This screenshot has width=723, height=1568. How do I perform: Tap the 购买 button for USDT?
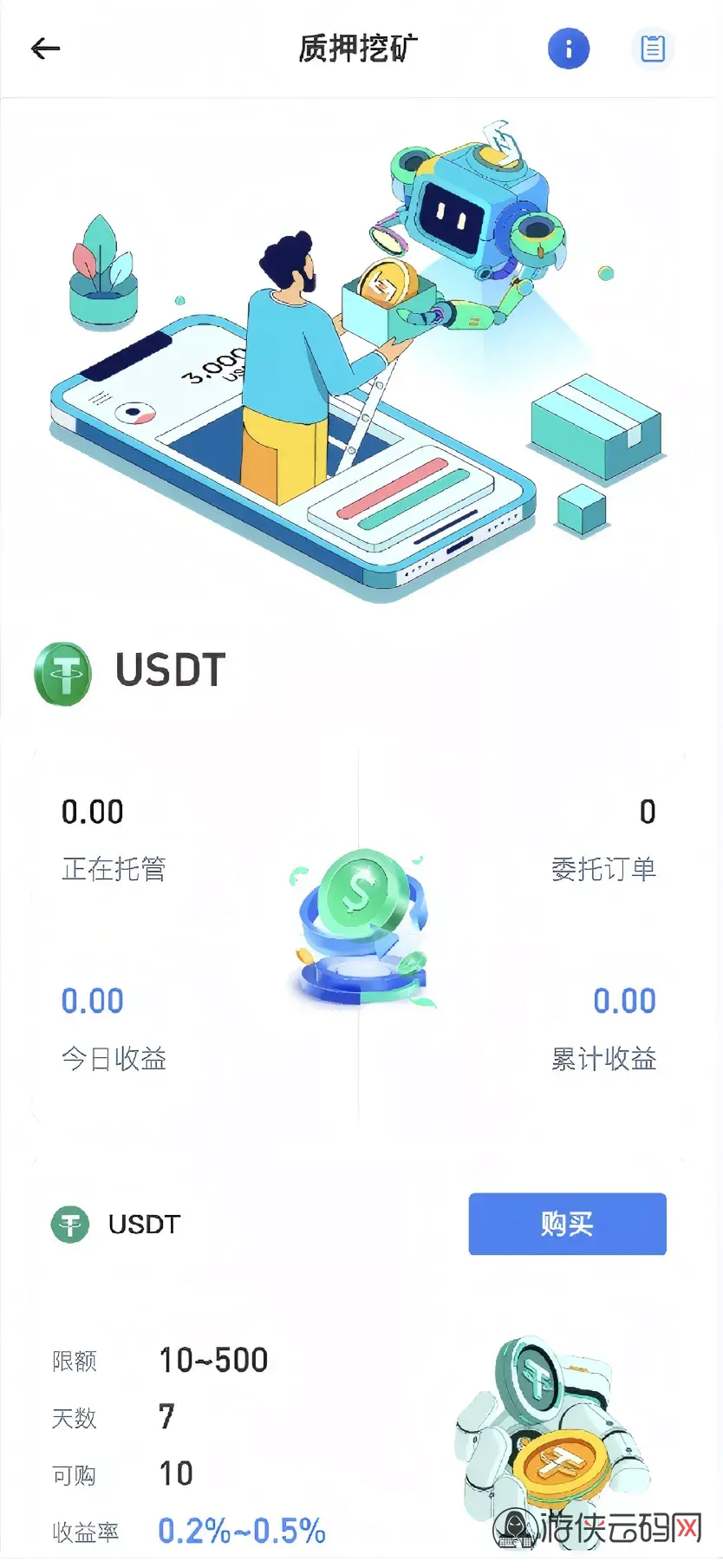tap(567, 1224)
